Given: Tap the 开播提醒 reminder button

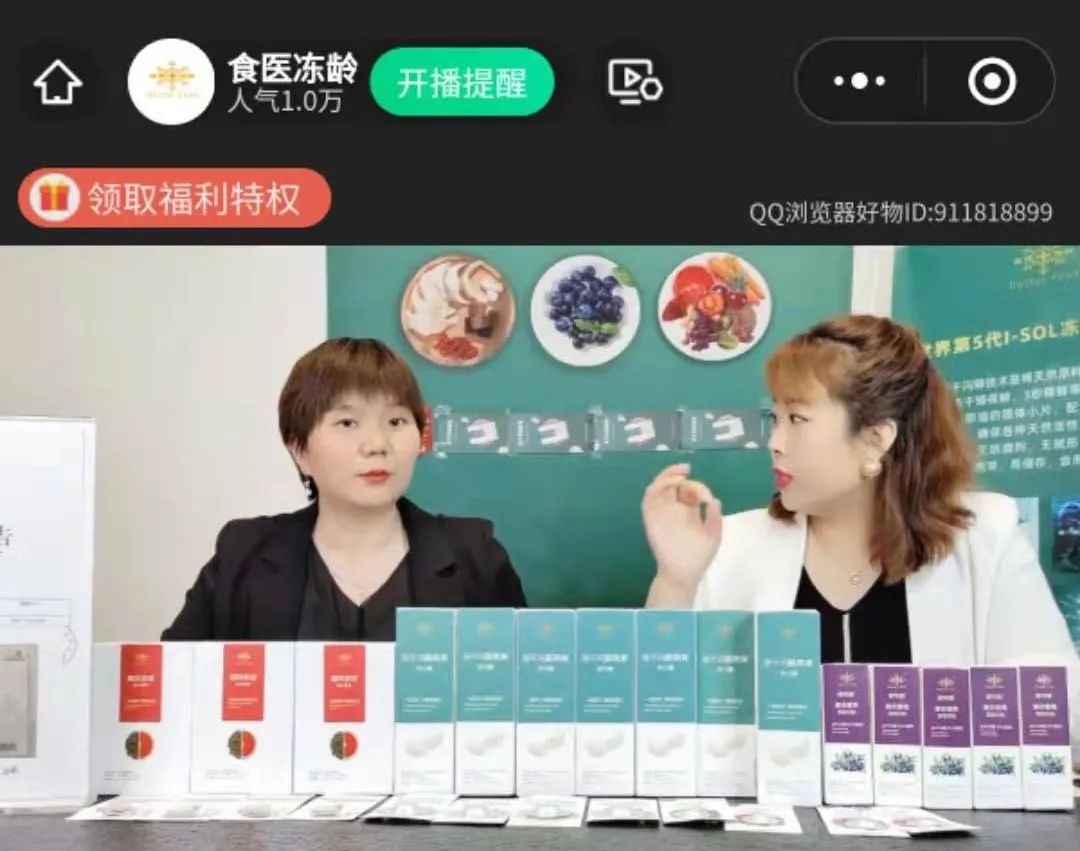Looking at the screenshot, I should (462, 83).
